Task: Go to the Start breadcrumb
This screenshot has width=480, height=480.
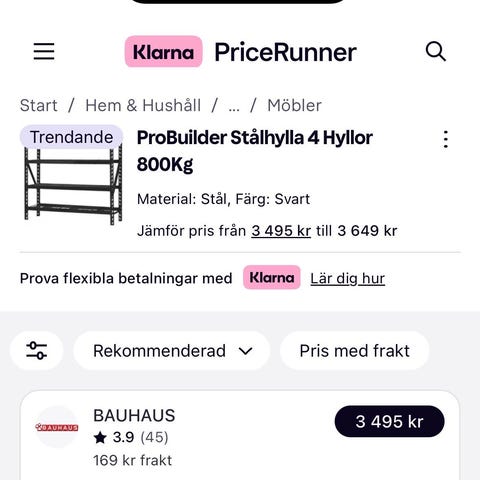Action: tap(38, 105)
